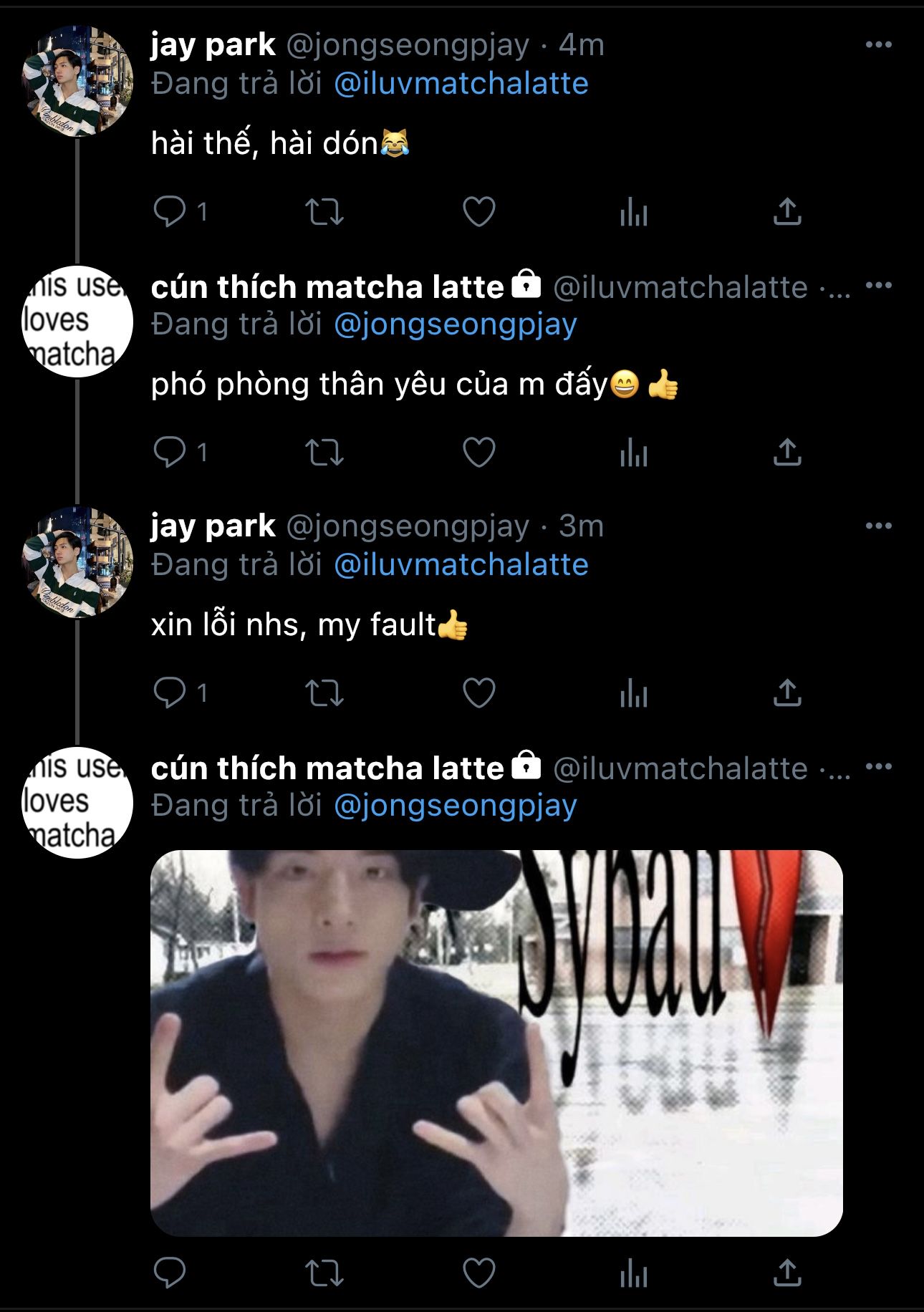Reply to the "phó phòng thân yêu" tweet
The image size is (924, 1312).
coord(170,453)
